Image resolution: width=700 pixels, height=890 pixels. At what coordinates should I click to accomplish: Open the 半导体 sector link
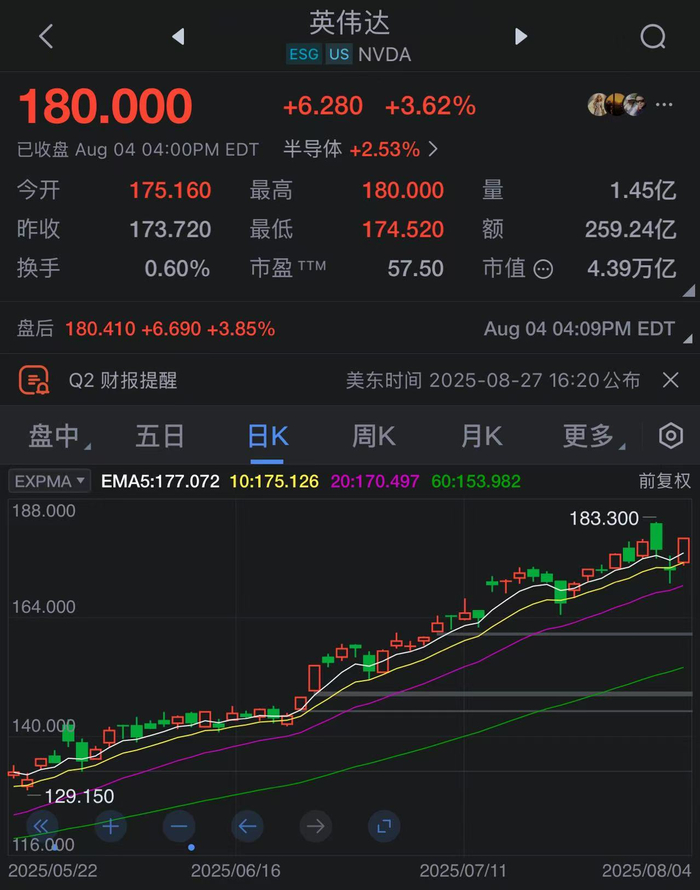coord(361,149)
